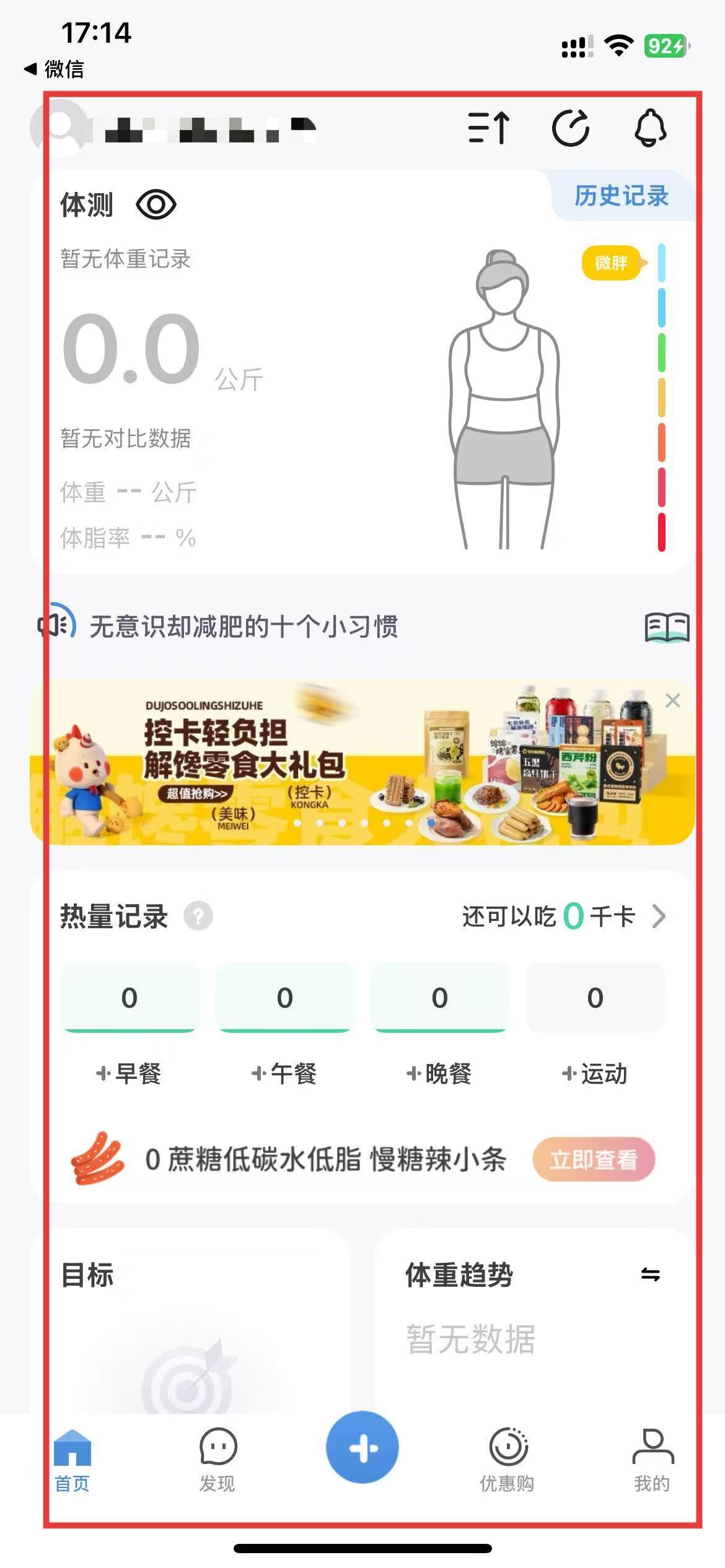Viewport: 725px width, 1568px height.
Task: Toggle the 体测 visibility eye icon
Action: coord(156,204)
